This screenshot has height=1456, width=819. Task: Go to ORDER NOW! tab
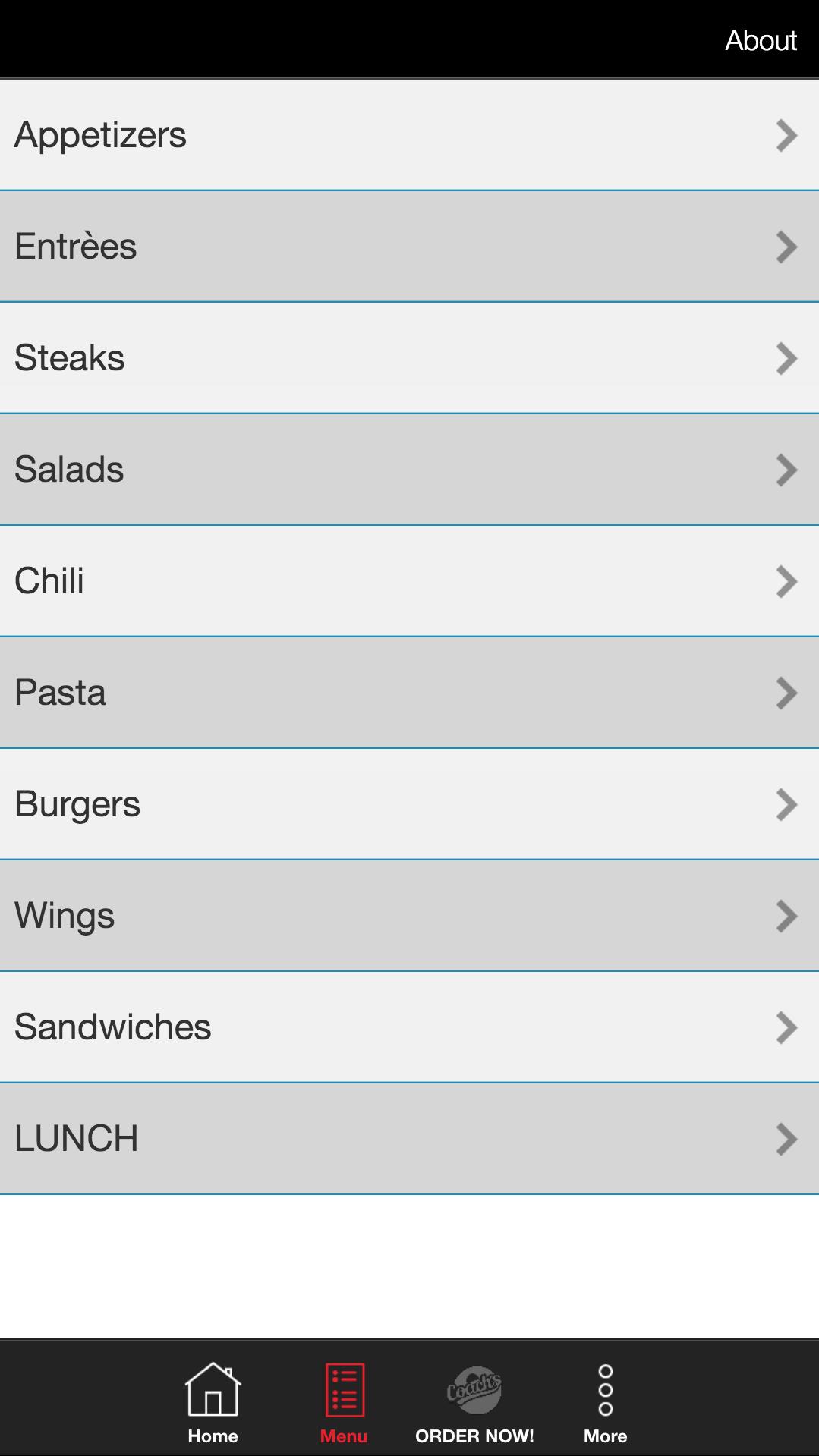click(474, 1403)
